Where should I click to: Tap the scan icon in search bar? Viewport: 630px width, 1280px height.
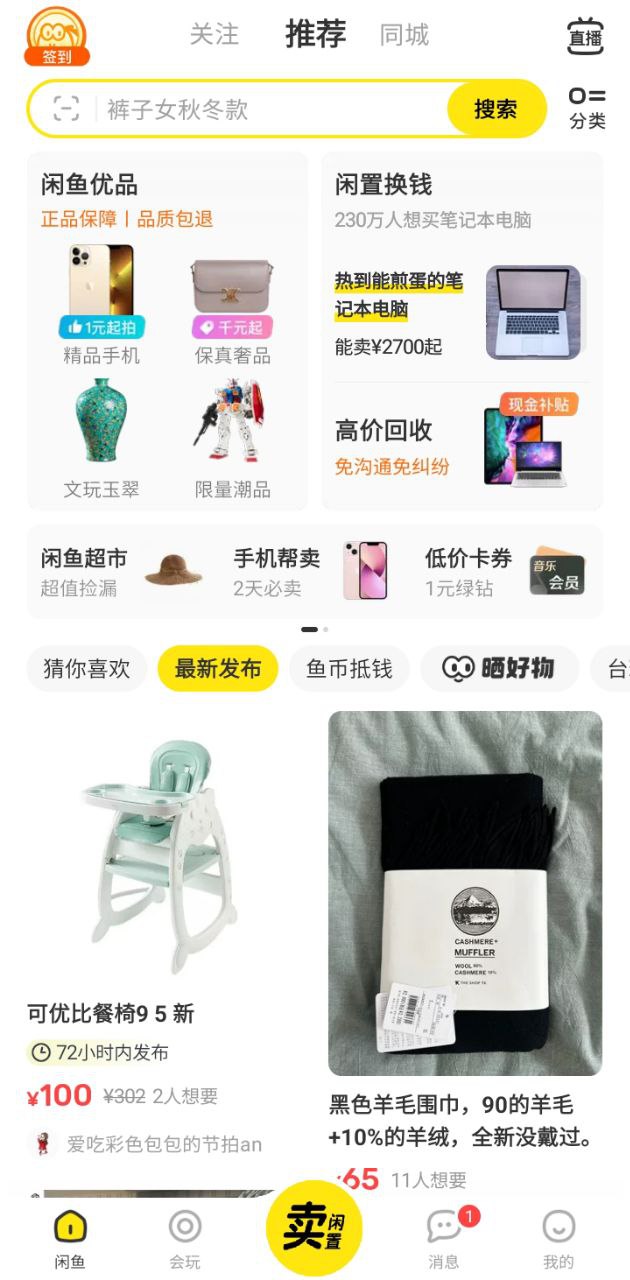pyautogui.click(x=66, y=109)
